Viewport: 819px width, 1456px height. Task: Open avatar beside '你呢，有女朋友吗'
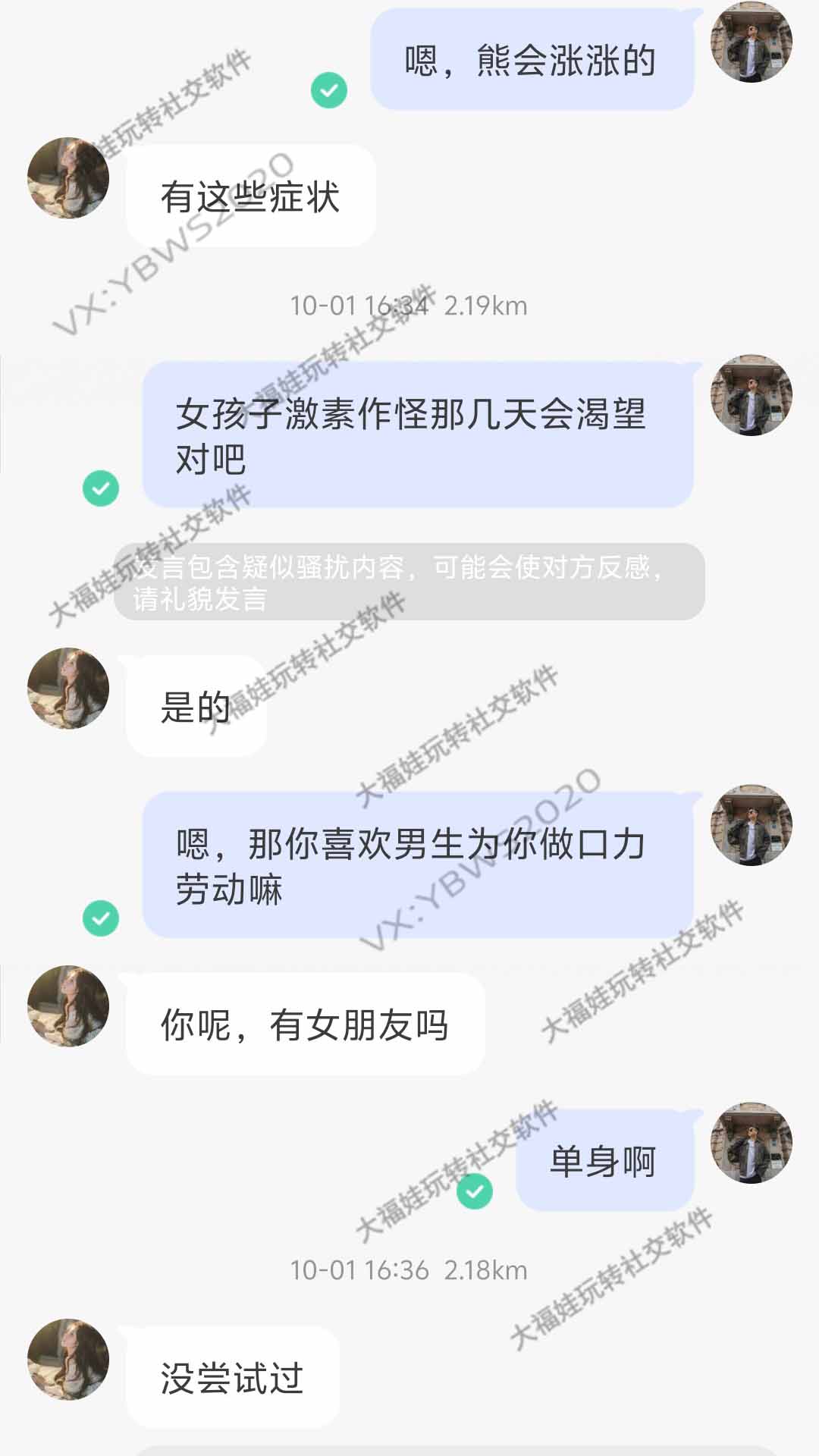(68, 1006)
